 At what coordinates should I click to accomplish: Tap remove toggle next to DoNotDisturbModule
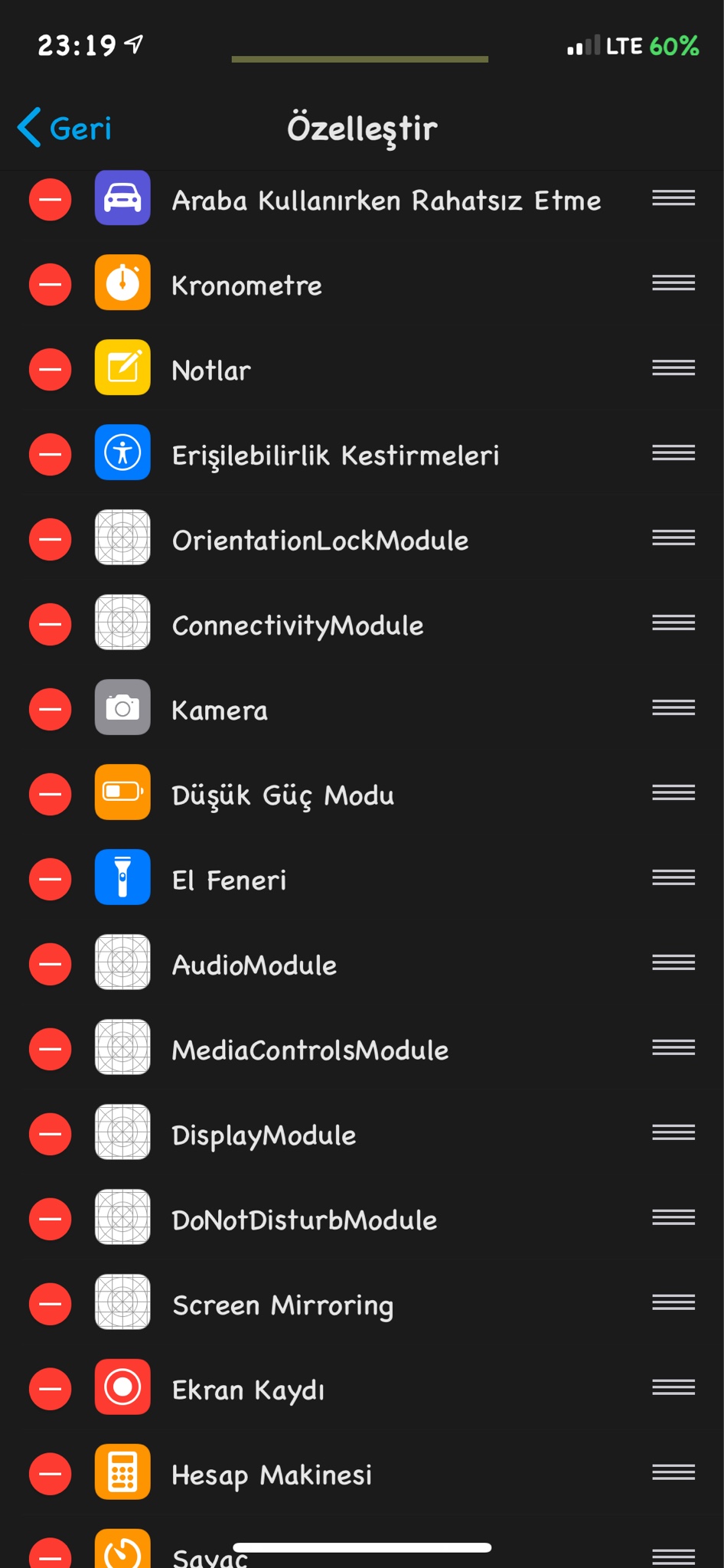50,1220
